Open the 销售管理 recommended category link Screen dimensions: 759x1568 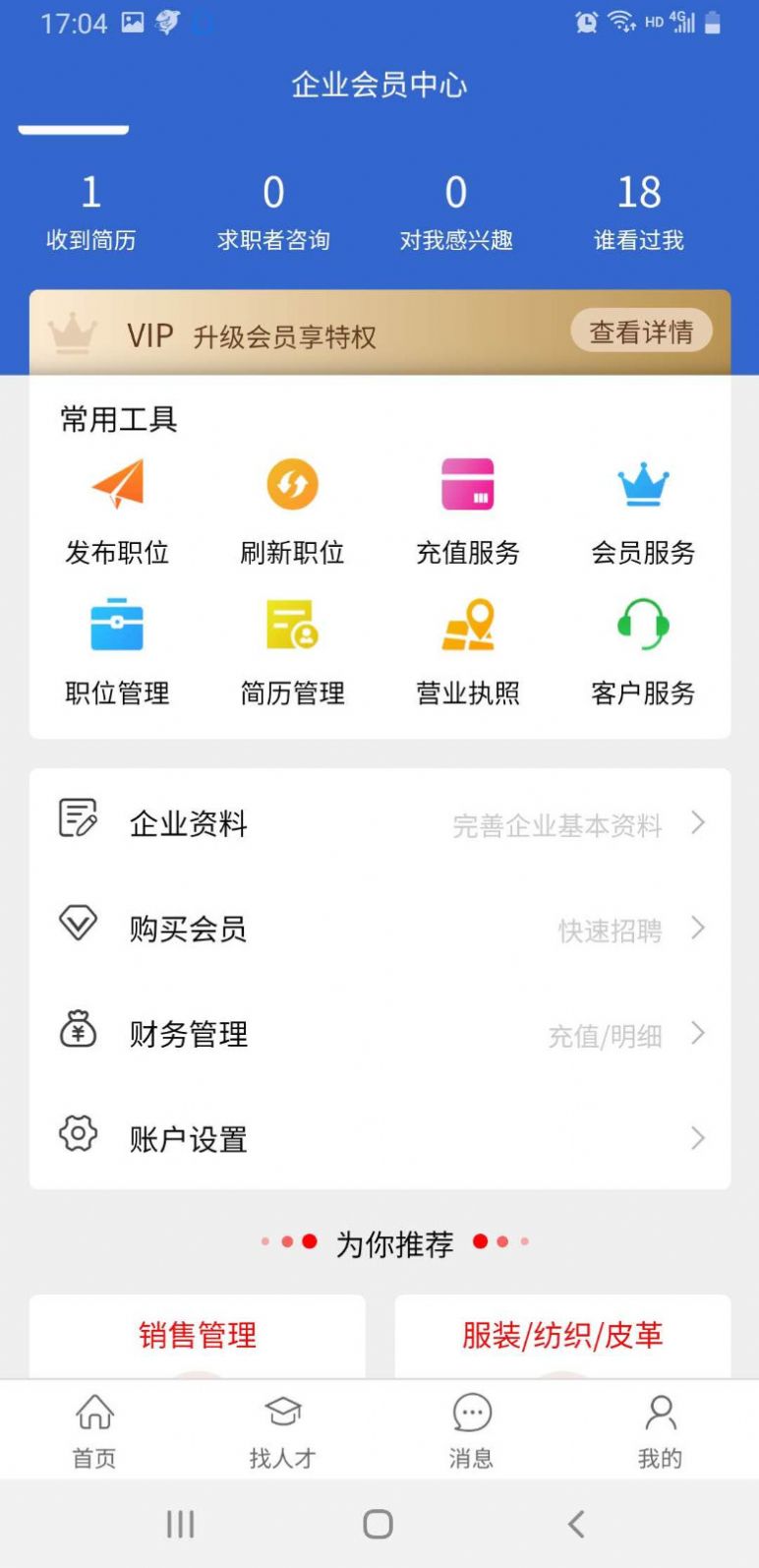point(196,1335)
